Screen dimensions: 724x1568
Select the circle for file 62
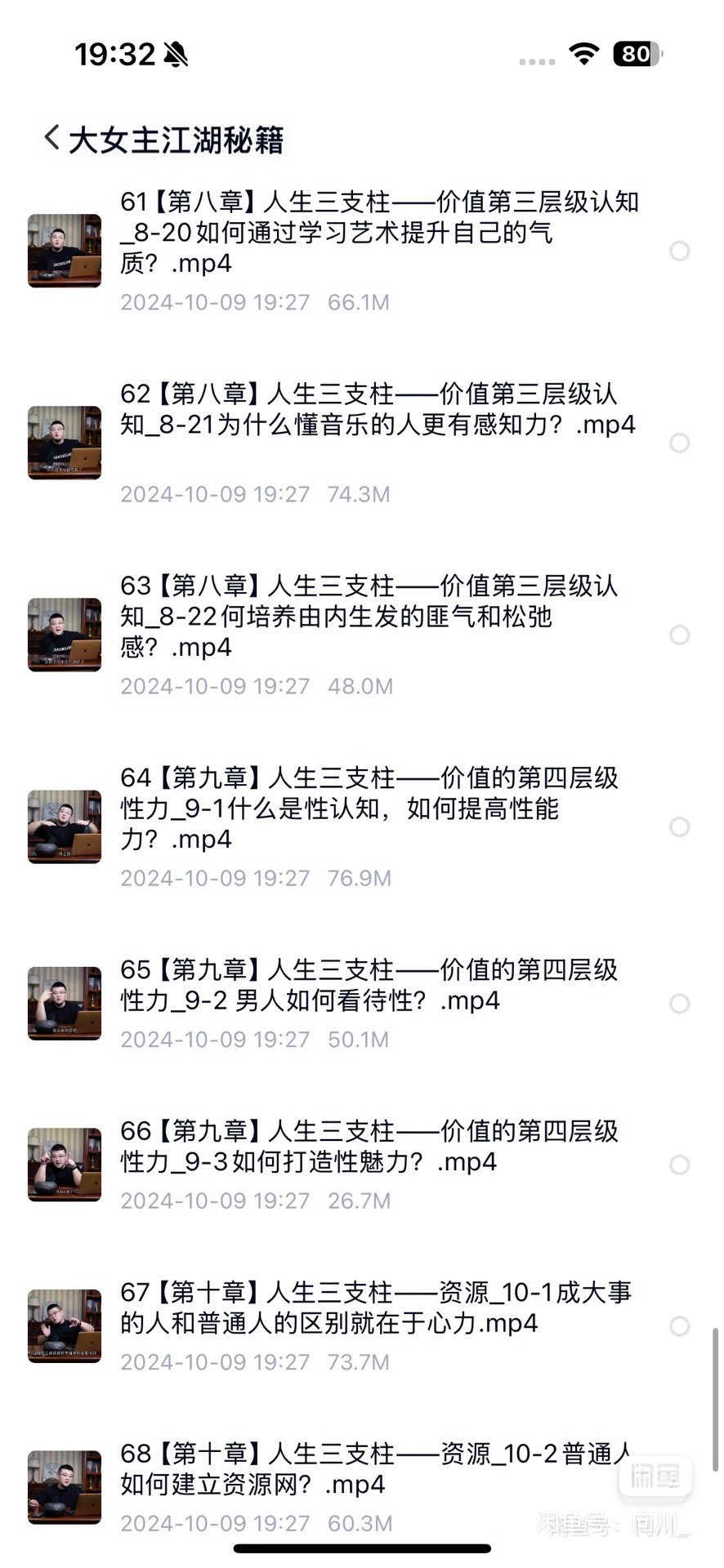pyautogui.click(x=679, y=443)
